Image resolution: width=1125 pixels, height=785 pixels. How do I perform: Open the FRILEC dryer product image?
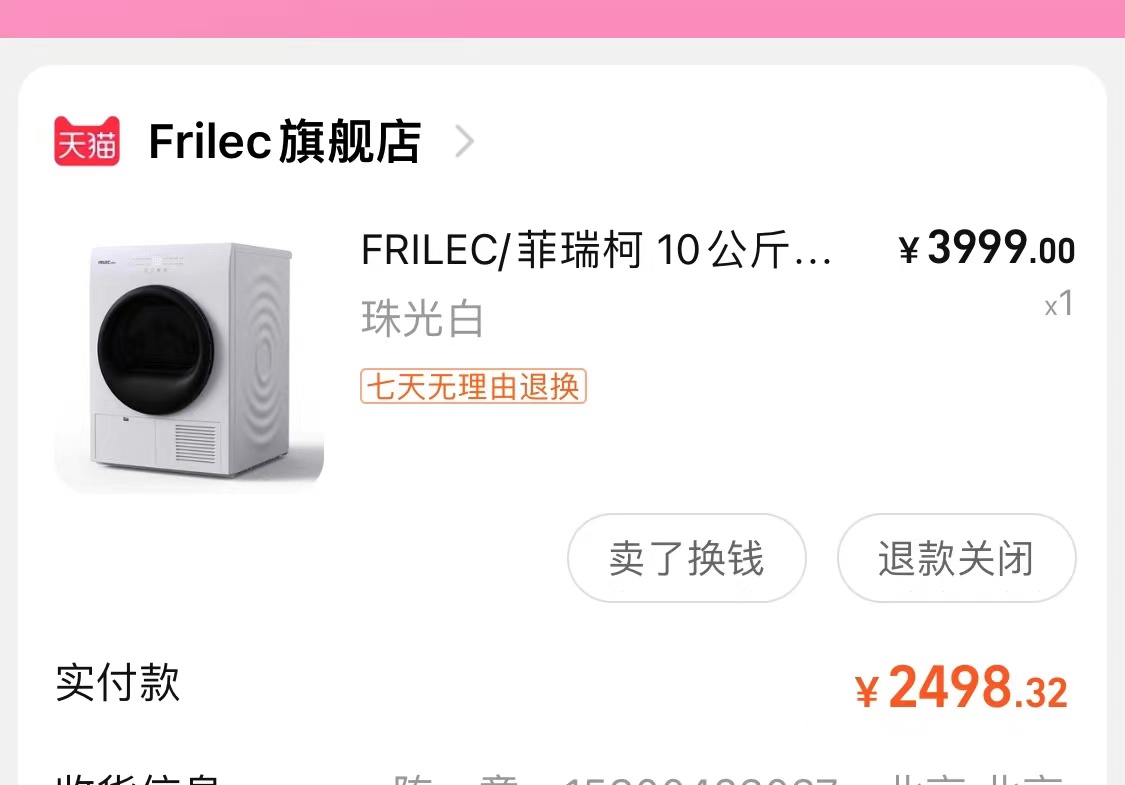[x=189, y=360]
